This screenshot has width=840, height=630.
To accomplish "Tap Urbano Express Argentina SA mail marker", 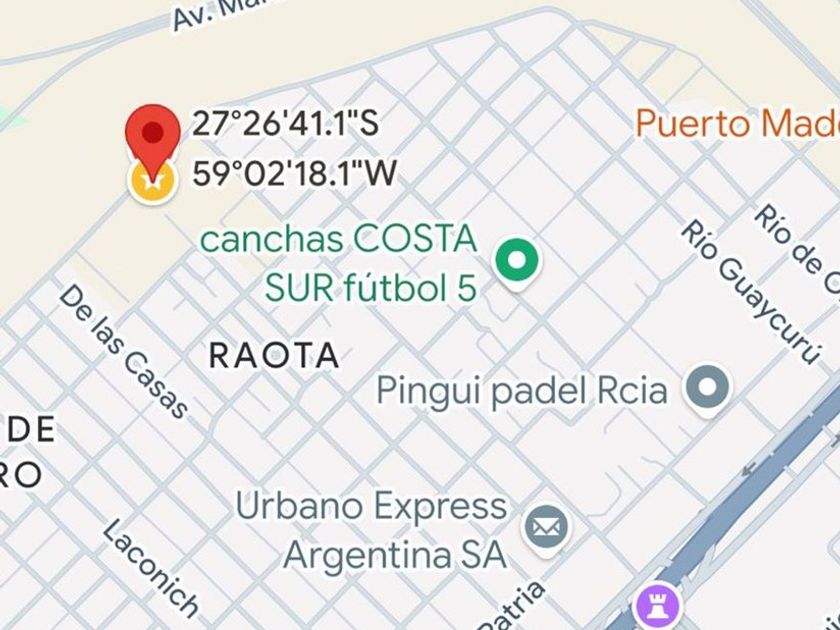I will (x=547, y=526).
